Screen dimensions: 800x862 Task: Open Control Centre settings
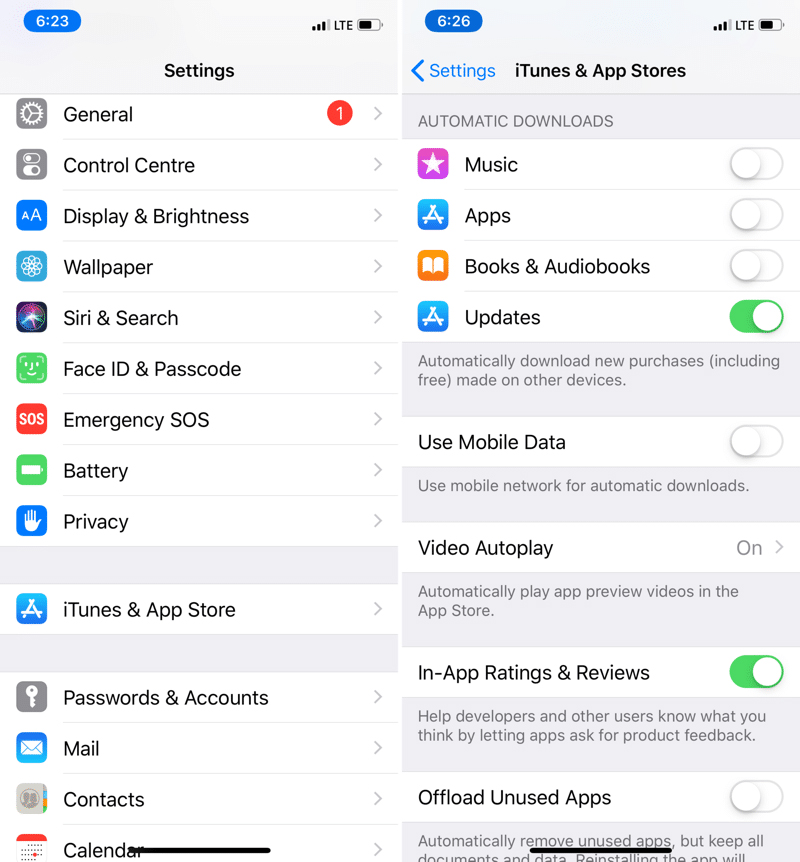click(199, 166)
